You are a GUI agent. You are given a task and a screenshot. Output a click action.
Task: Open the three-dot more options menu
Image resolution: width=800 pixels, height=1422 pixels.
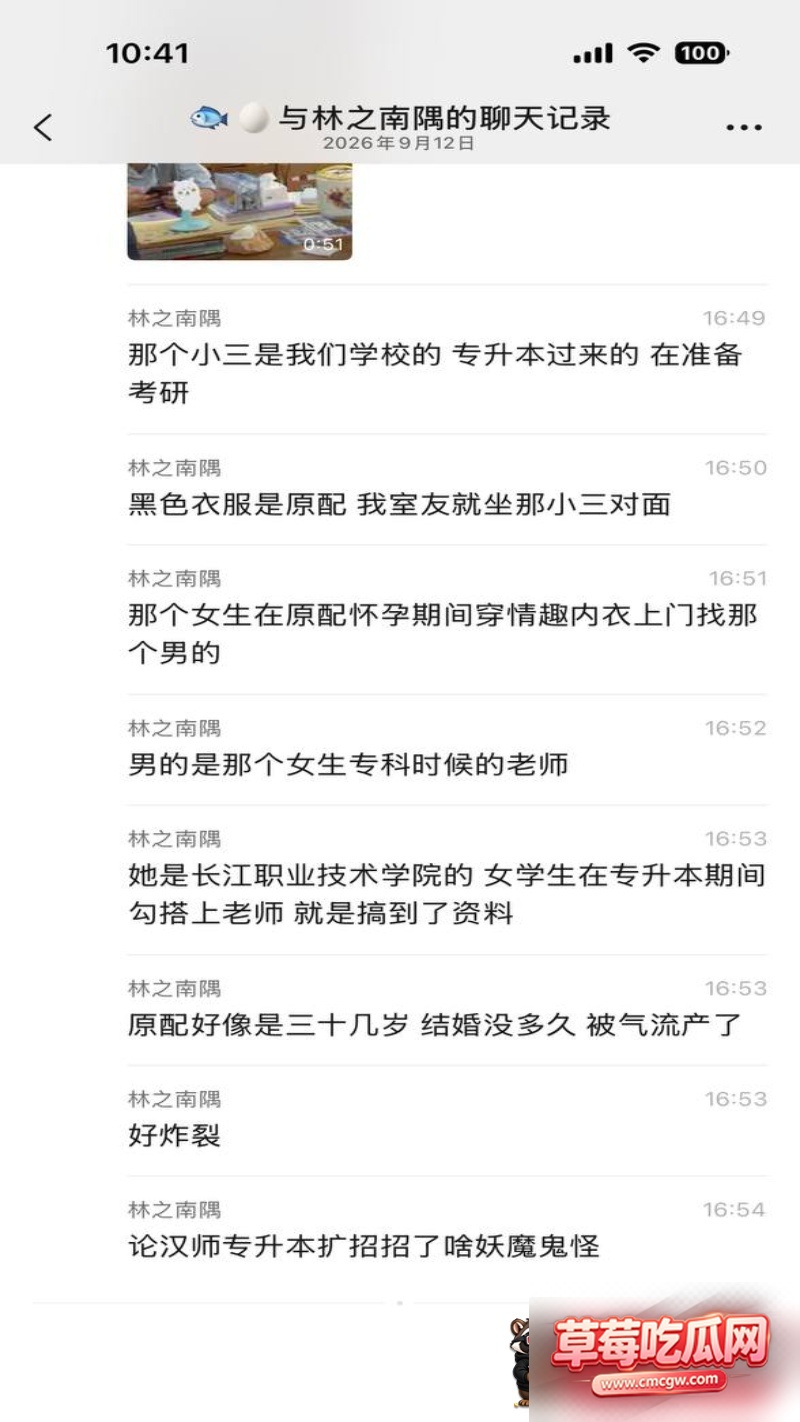(x=744, y=127)
